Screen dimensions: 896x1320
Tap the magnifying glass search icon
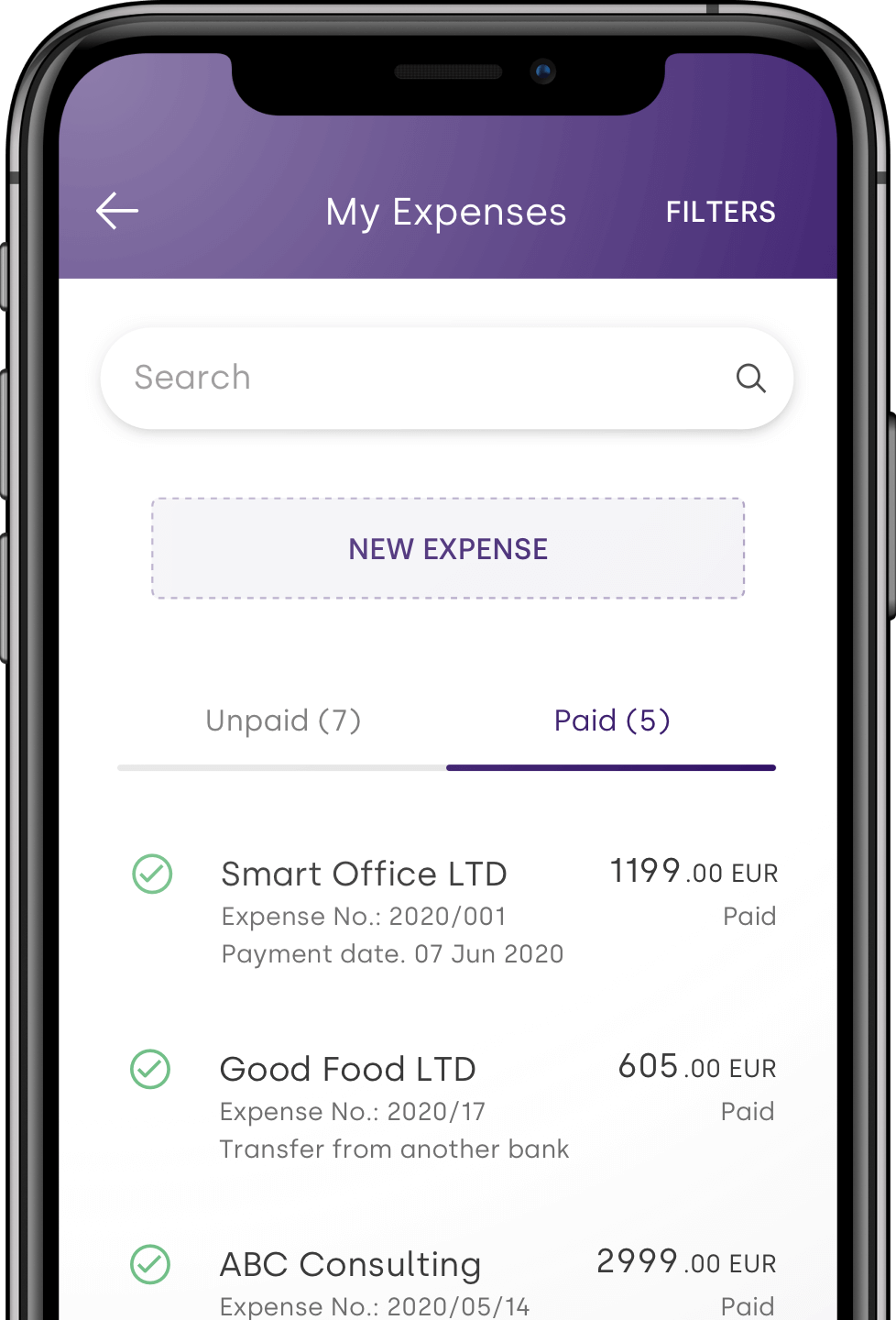750,378
